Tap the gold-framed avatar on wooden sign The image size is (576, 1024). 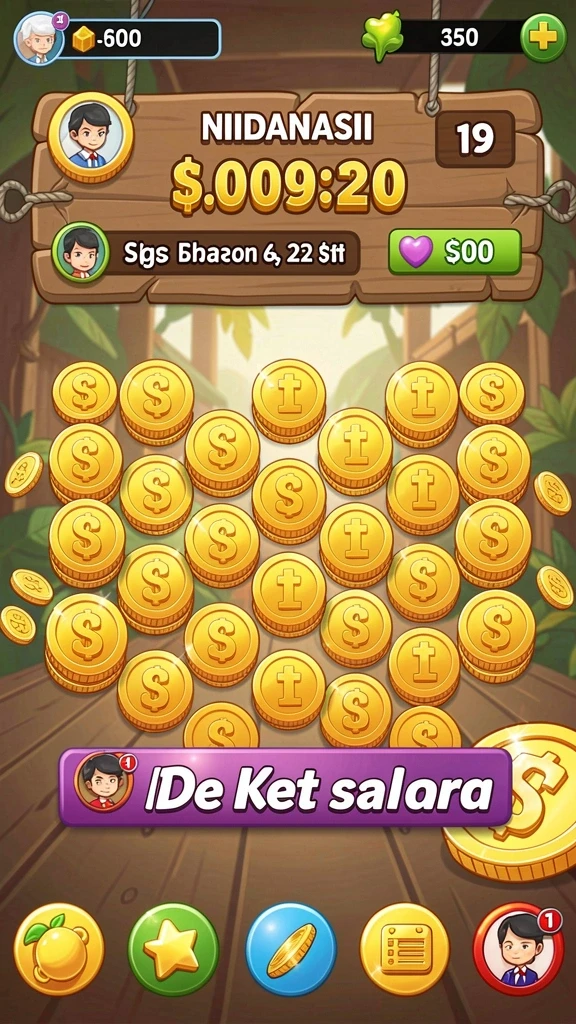[90, 137]
